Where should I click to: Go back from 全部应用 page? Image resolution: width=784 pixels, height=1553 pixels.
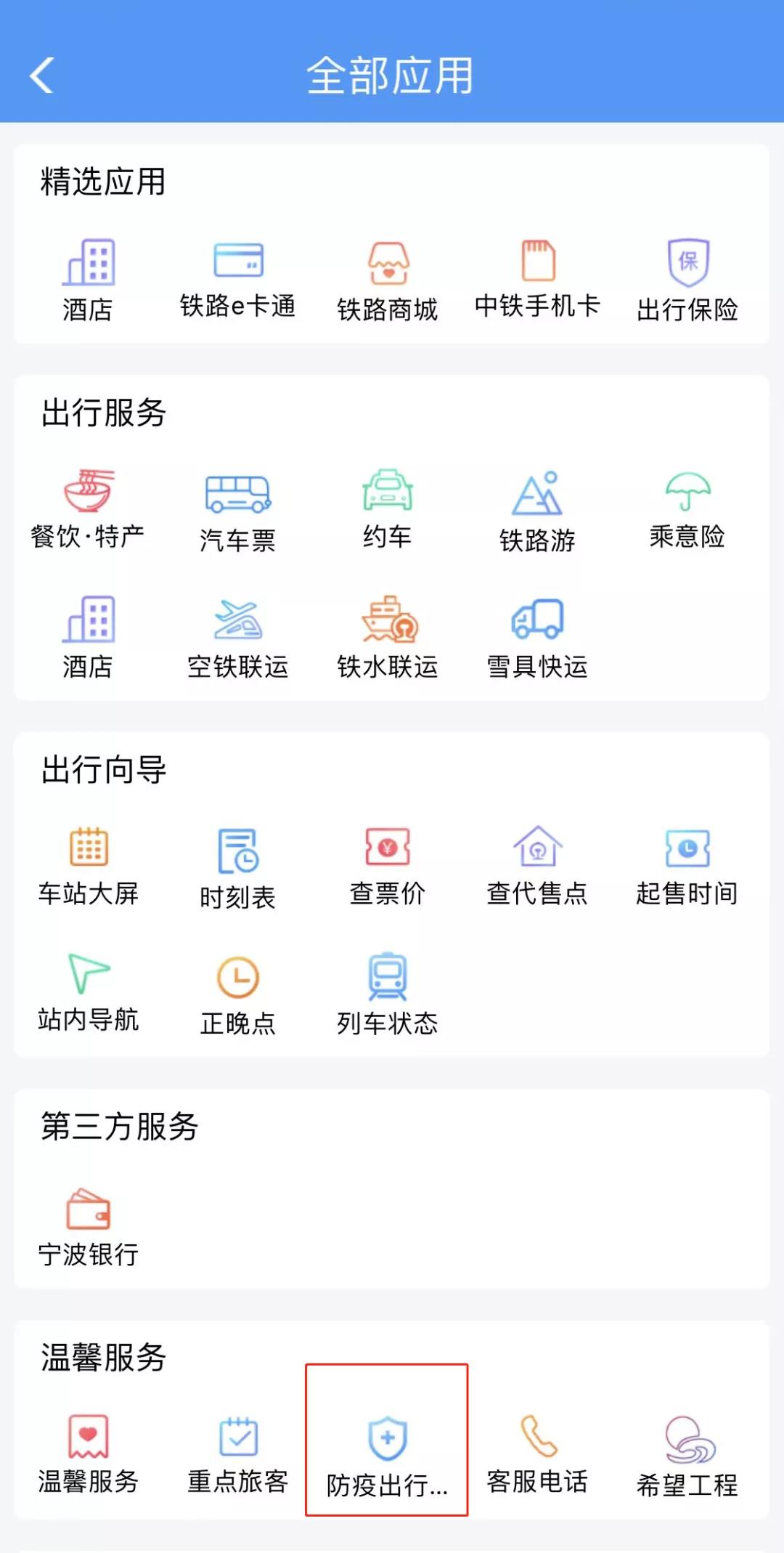coord(42,75)
